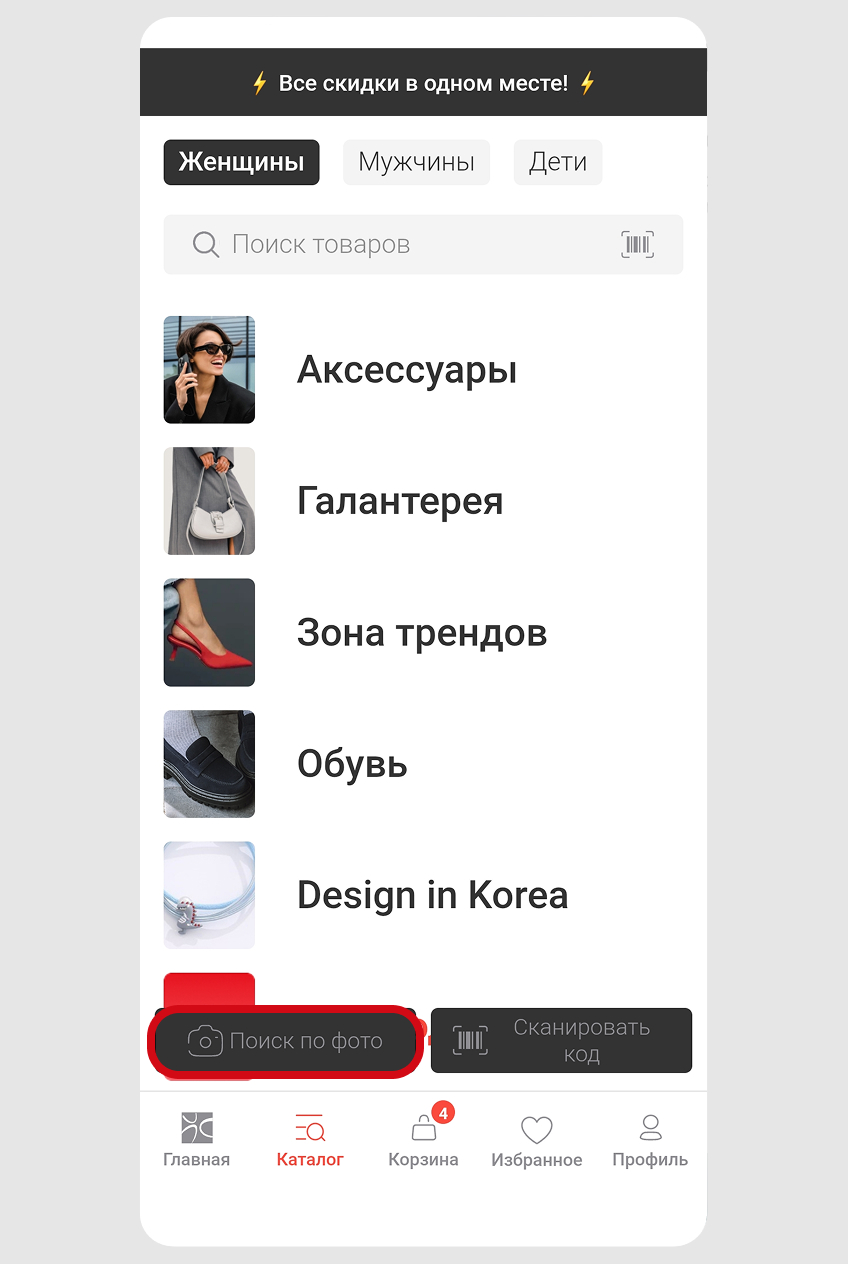The image size is (848, 1264).
Task: Switch to the Профиль tab
Action: pyautogui.click(x=650, y=1140)
